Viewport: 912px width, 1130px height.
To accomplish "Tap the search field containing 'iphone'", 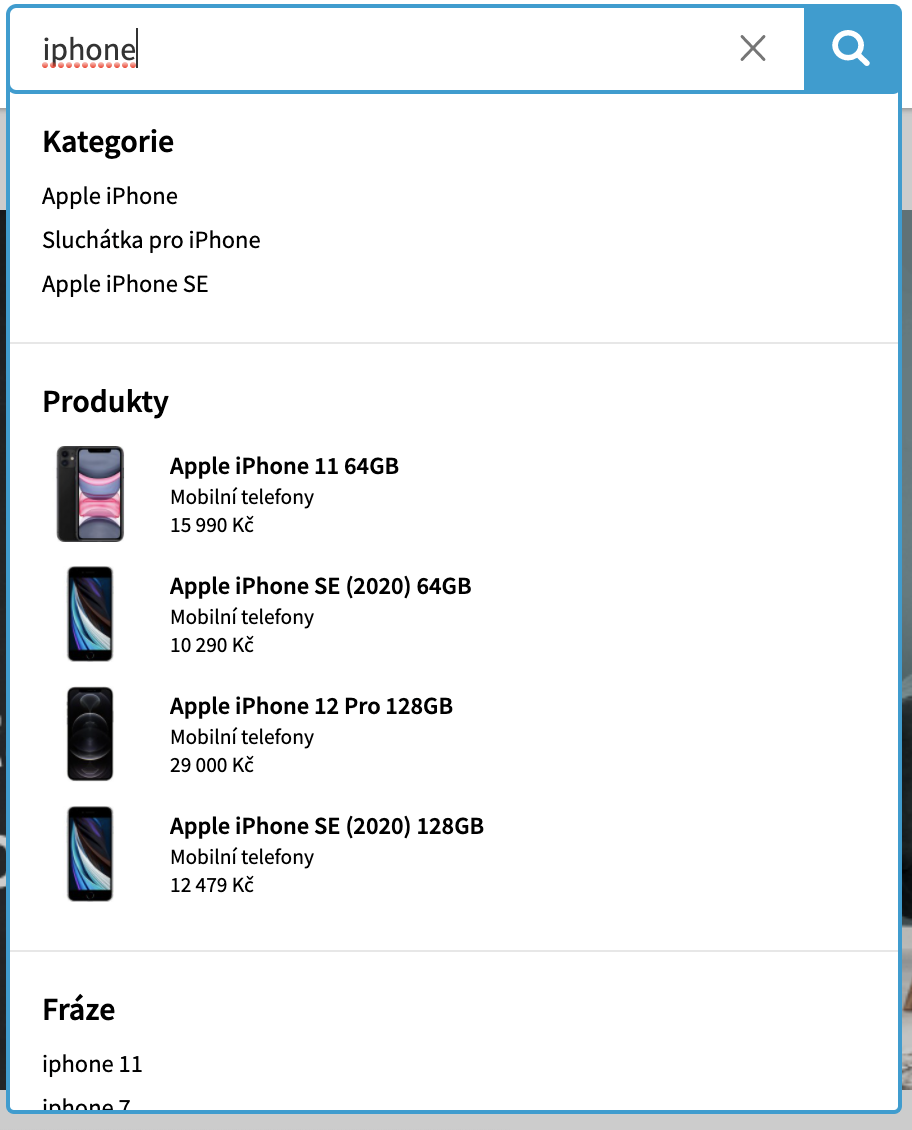I will point(380,48).
